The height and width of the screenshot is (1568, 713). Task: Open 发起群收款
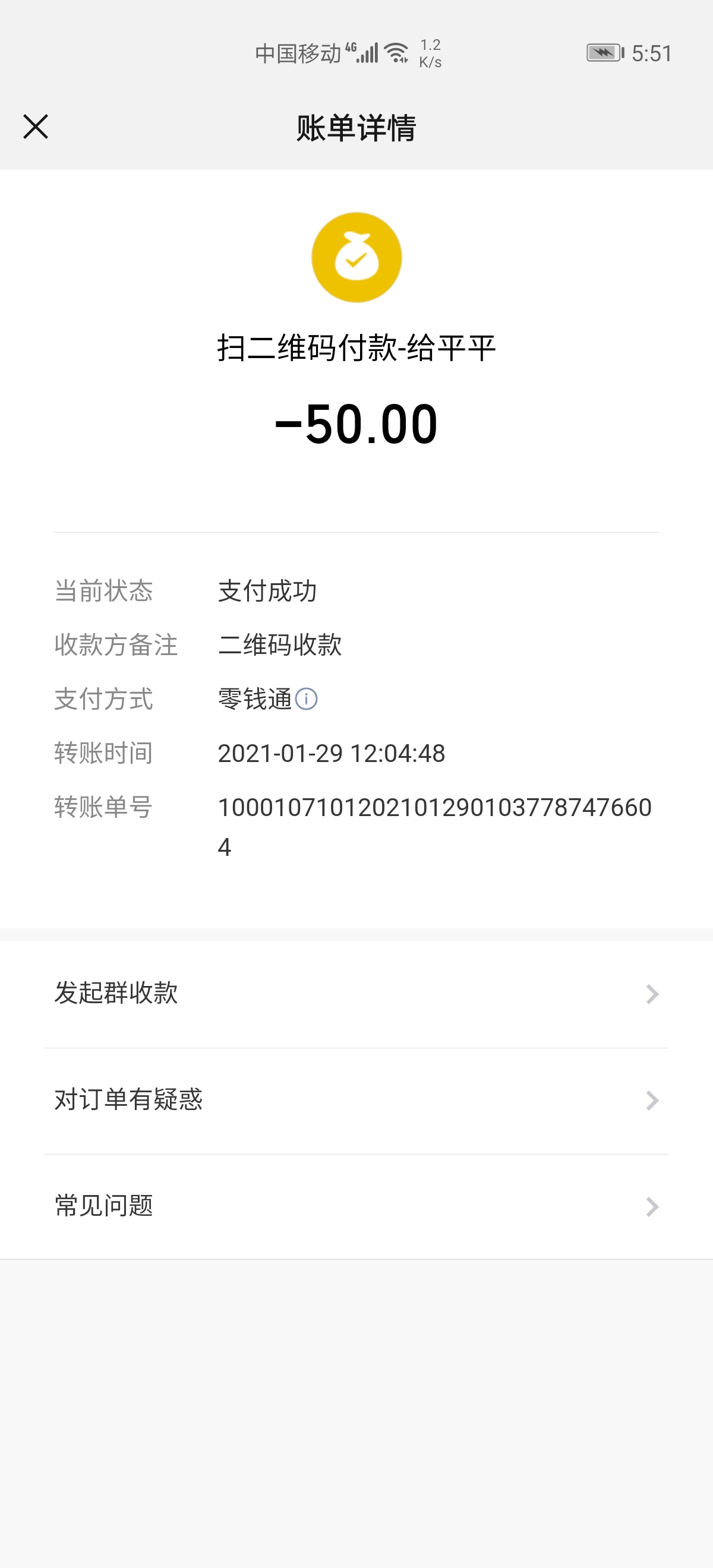pyautogui.click(x=356, y=994)
